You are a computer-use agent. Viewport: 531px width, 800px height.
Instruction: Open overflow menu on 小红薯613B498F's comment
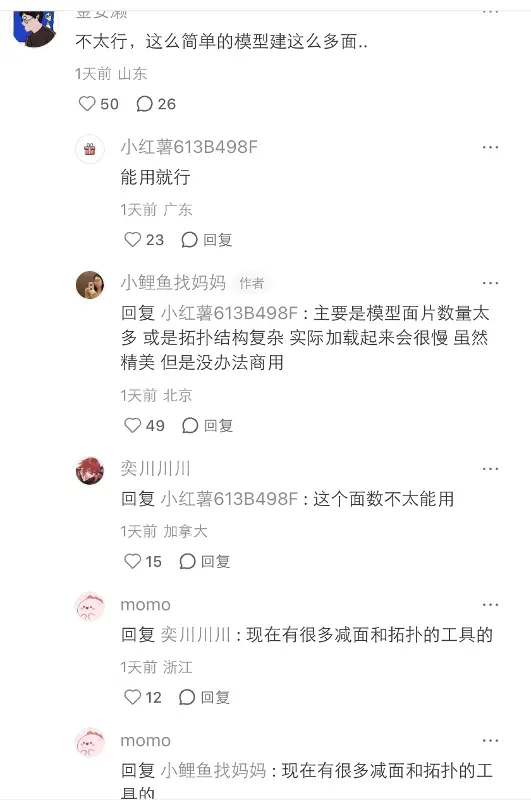[x=490, y=147]
